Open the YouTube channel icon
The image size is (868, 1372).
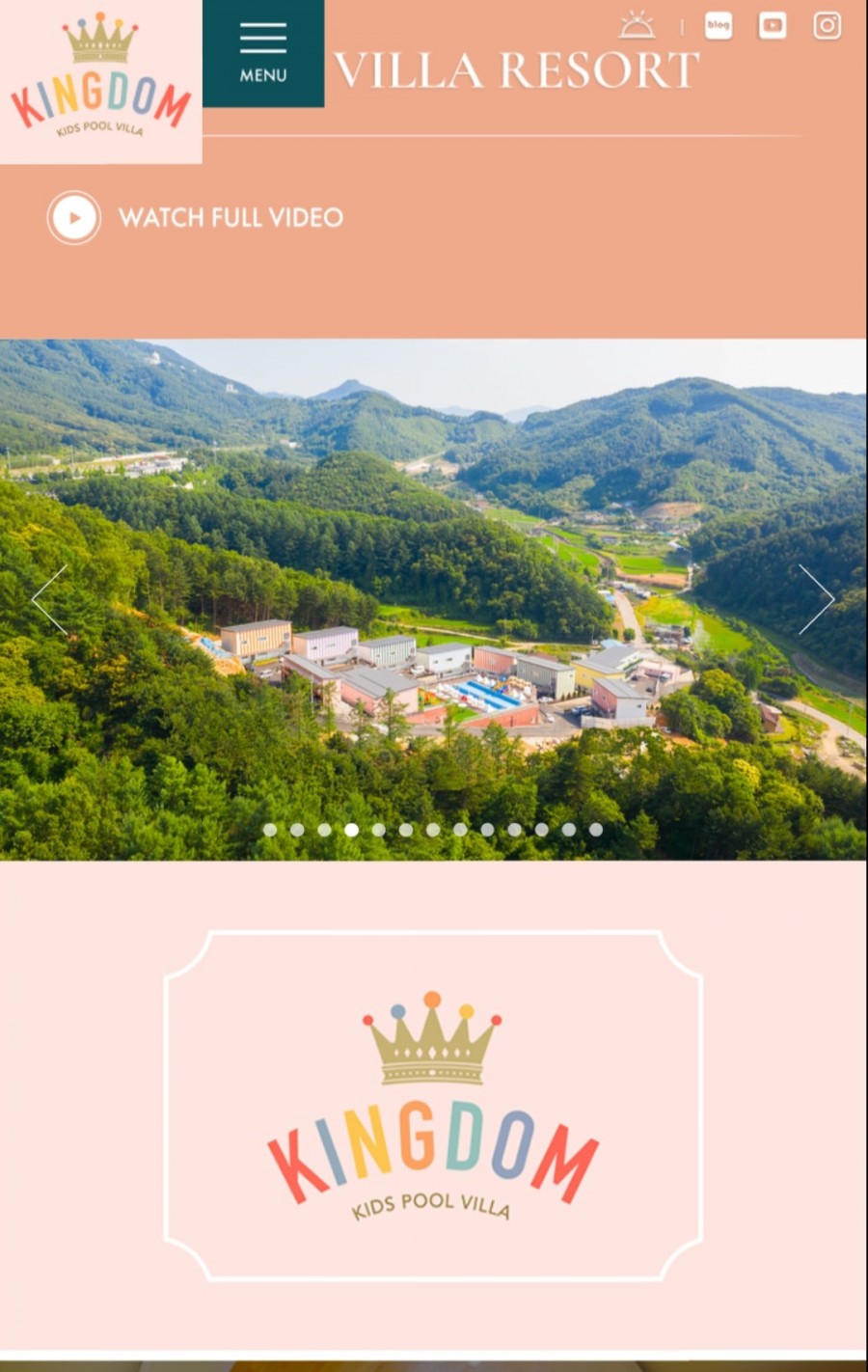[773, 25]
